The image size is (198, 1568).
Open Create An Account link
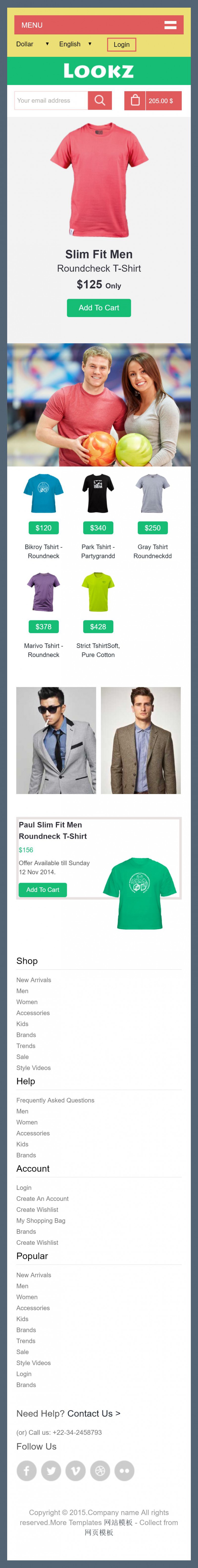coord(42,1199)
